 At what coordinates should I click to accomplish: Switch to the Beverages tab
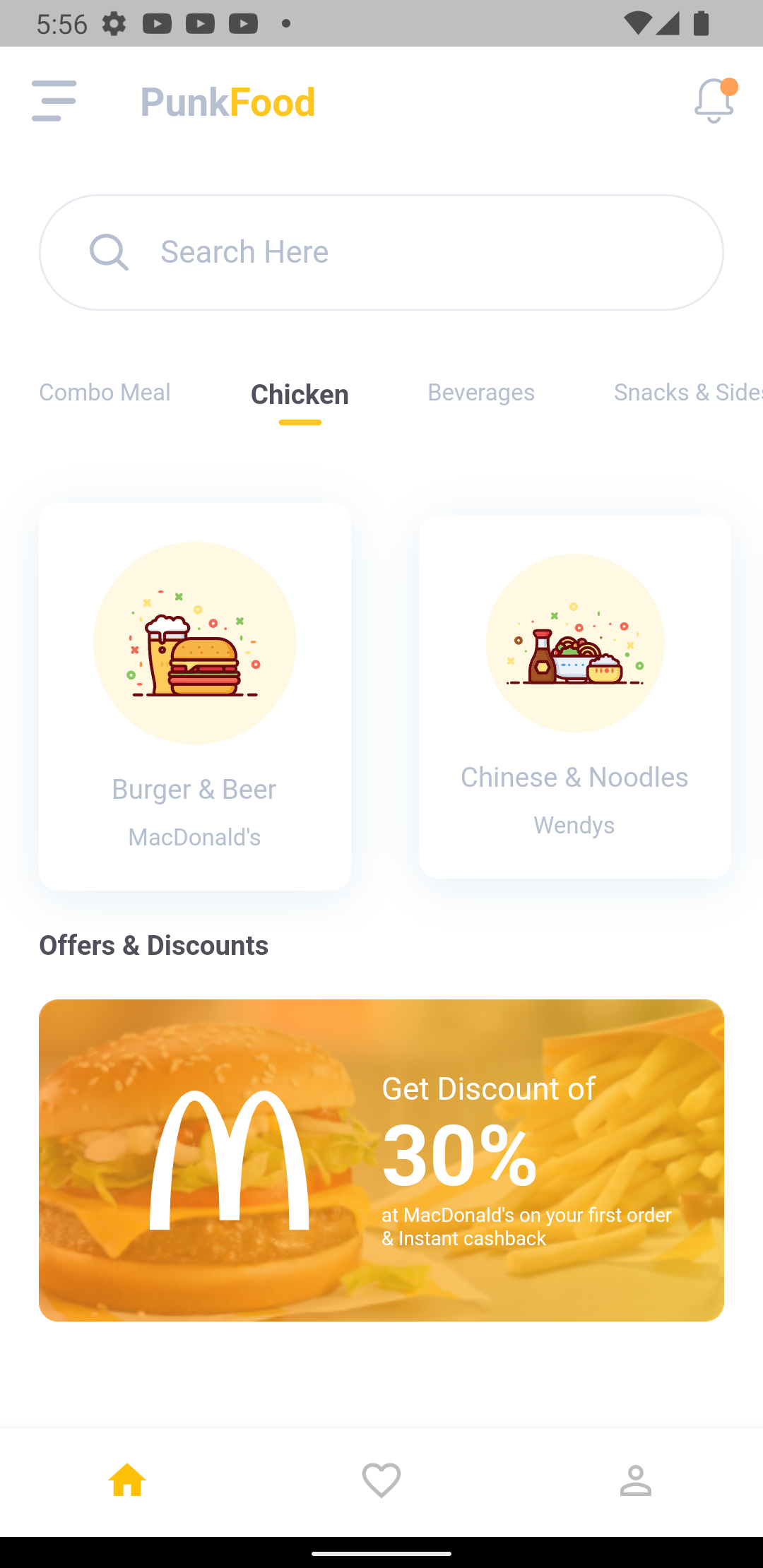pyautogui.click(x=481, y=393)
